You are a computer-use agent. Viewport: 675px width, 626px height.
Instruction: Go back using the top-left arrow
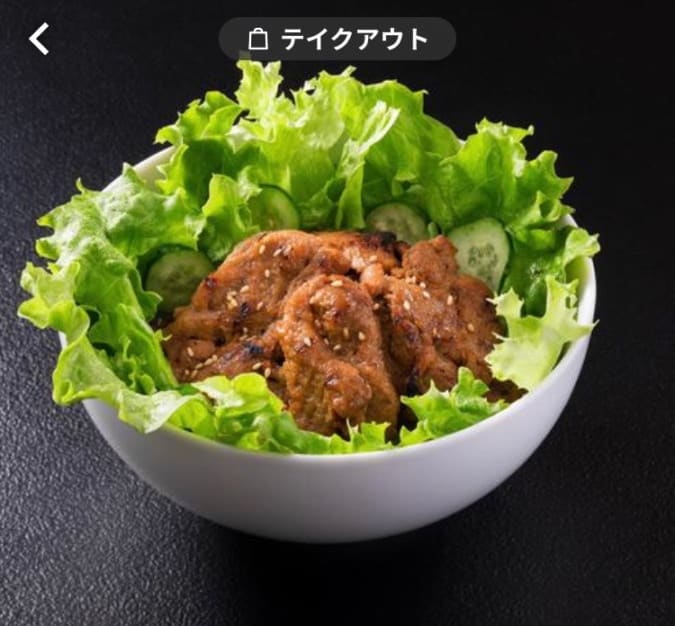point(39,39)
